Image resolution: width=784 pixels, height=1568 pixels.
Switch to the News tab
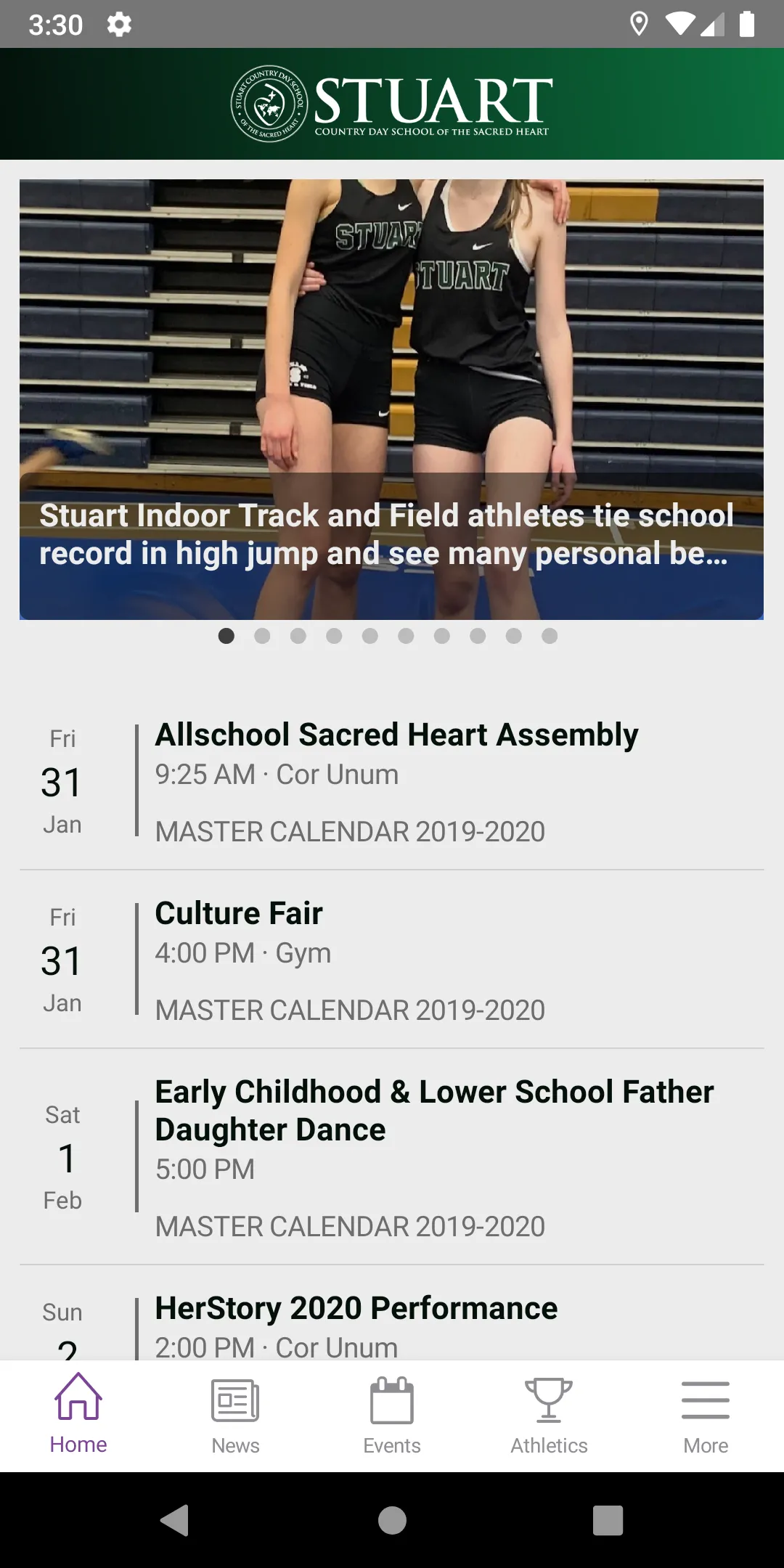click(235, 1416)
